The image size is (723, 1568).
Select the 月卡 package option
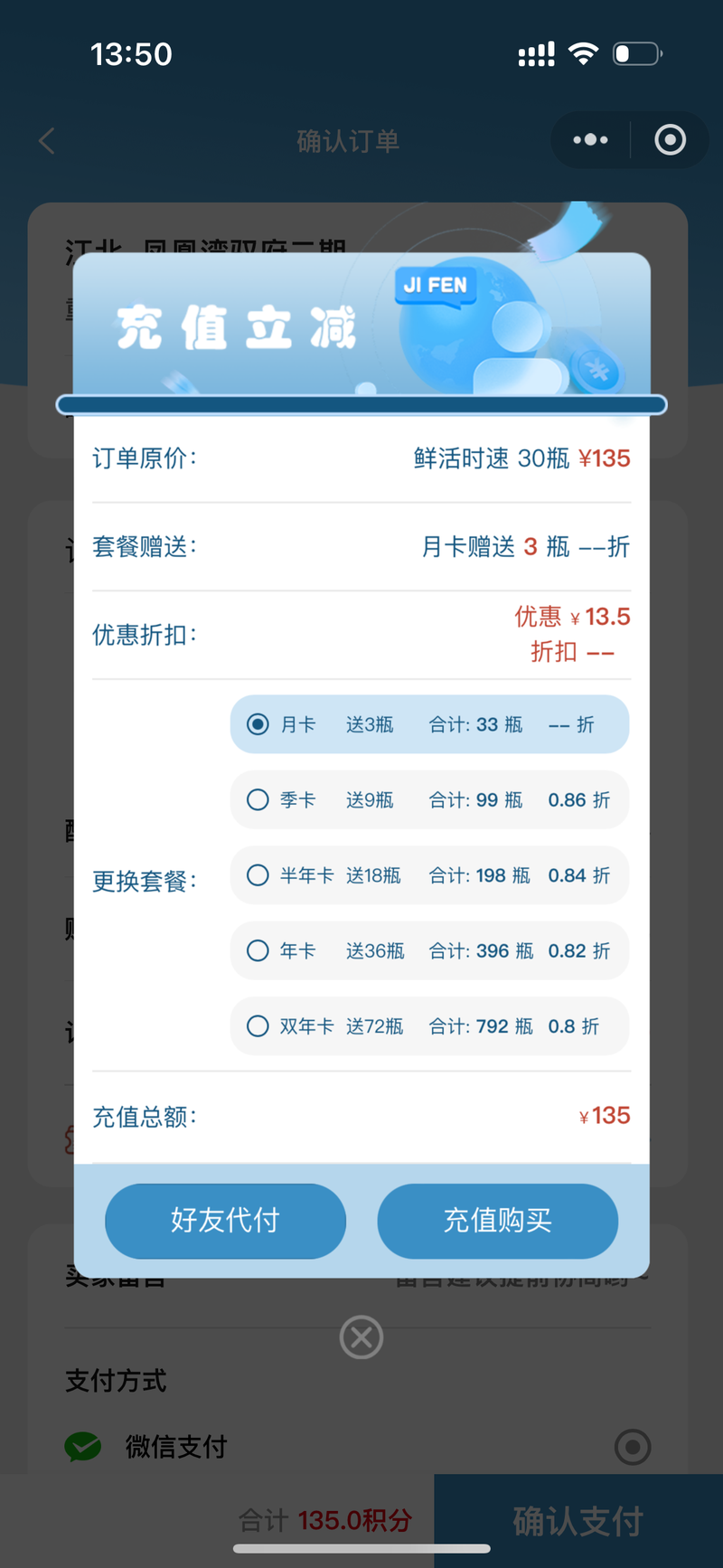point(429,724)
